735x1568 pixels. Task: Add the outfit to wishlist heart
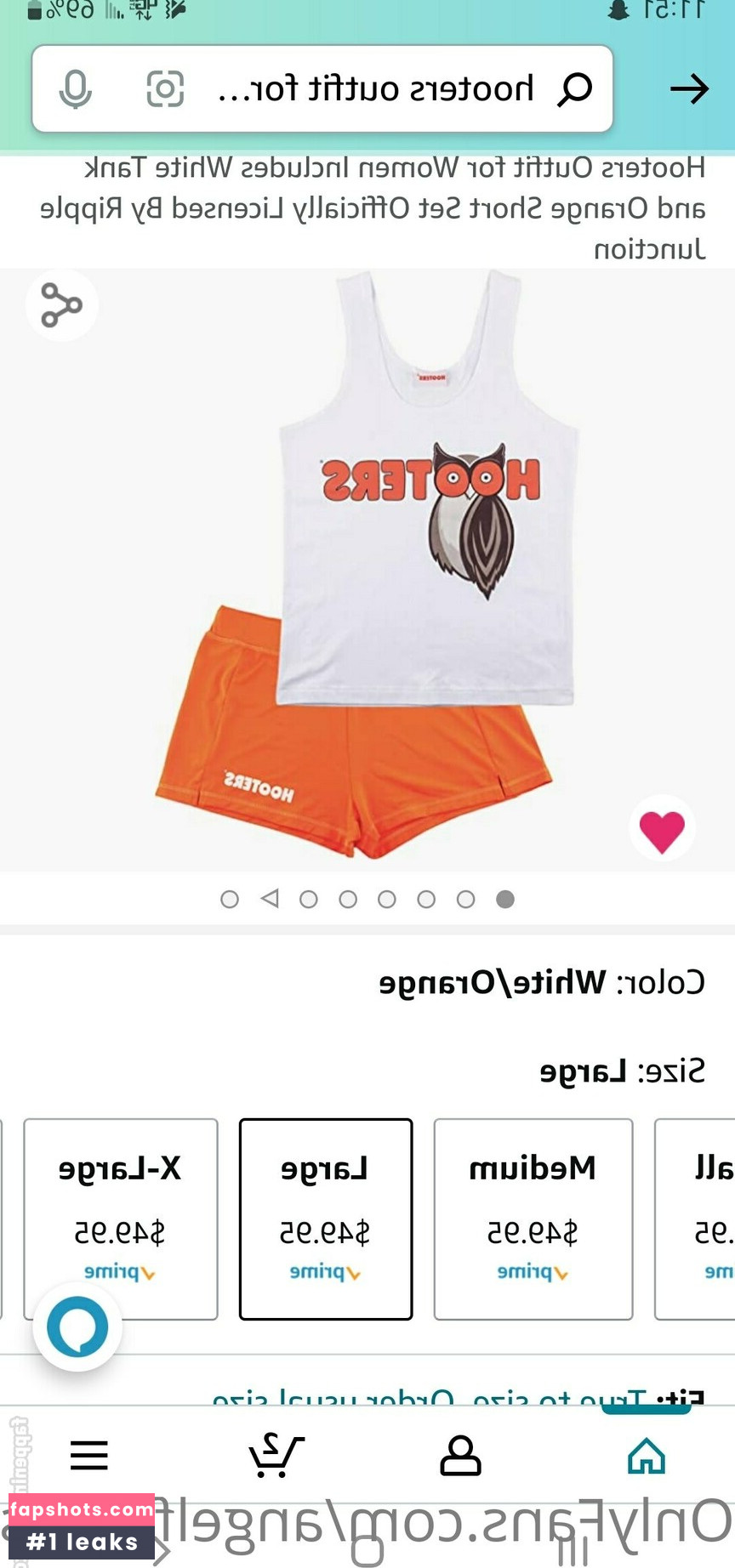click(x=662, y=830)
